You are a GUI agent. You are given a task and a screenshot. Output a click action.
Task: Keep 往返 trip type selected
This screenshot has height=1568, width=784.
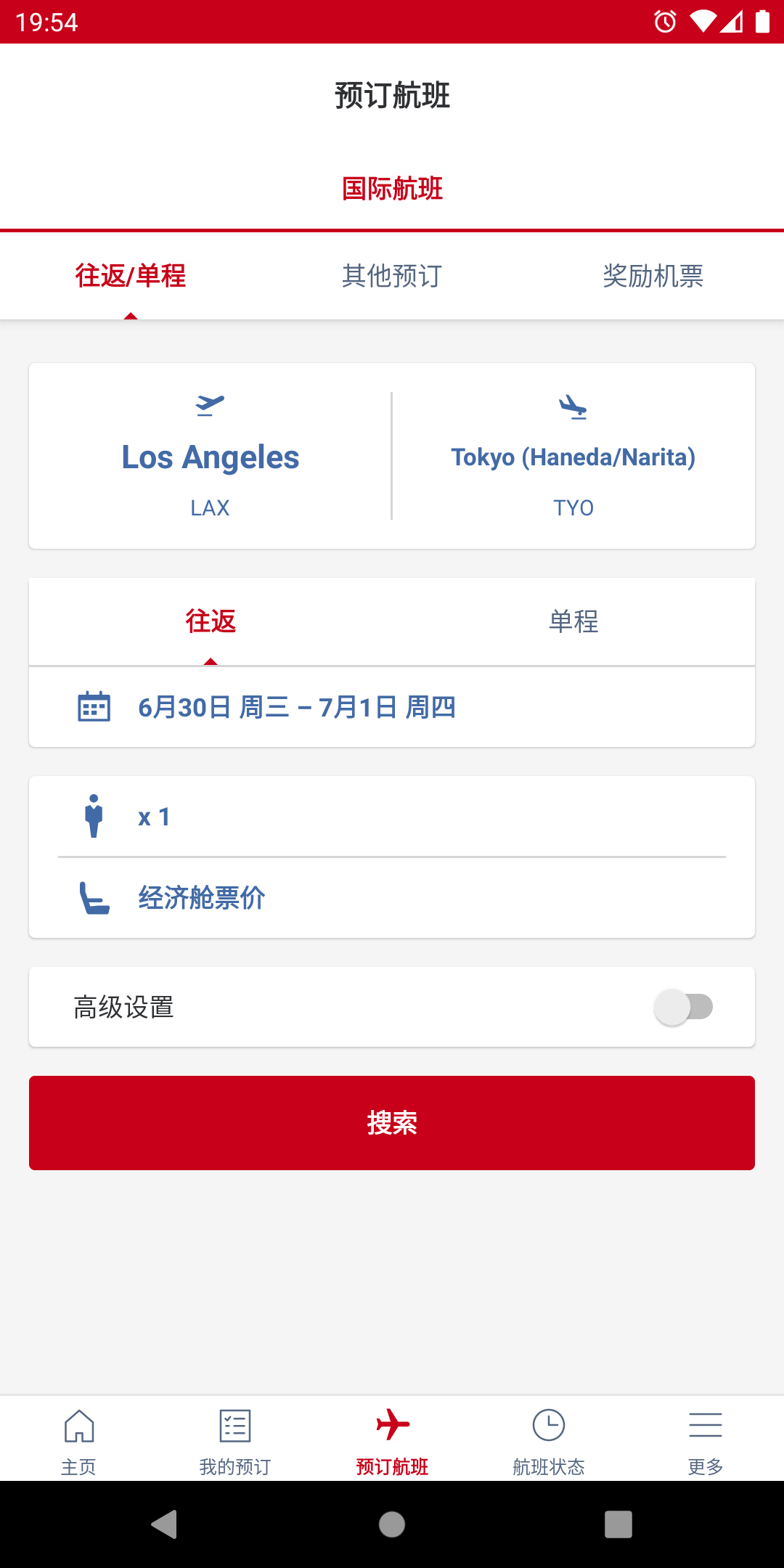pos(211,621)
